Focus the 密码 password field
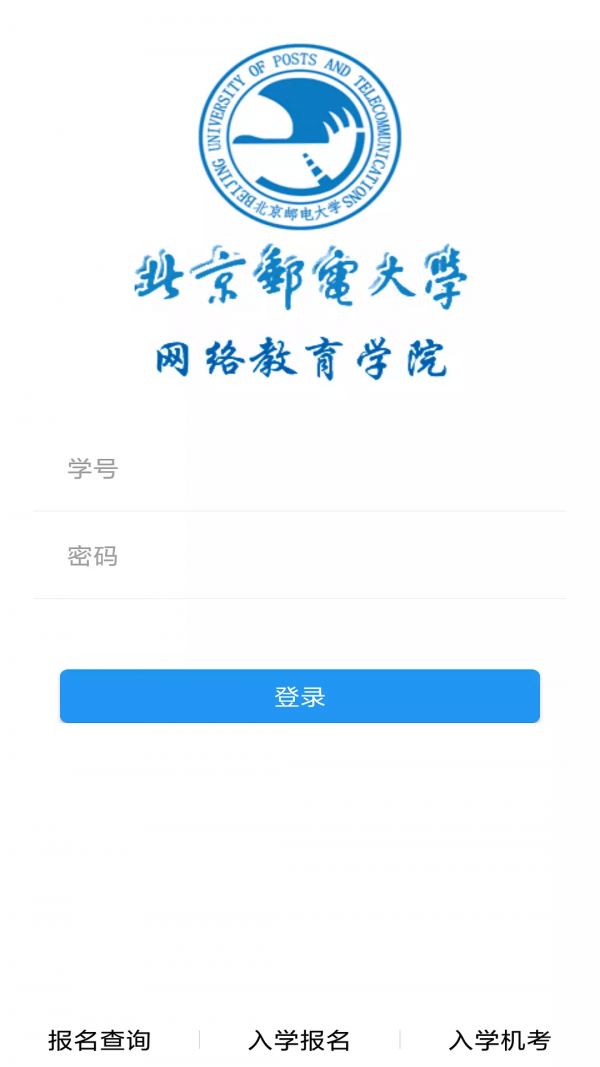 (300, 556)
